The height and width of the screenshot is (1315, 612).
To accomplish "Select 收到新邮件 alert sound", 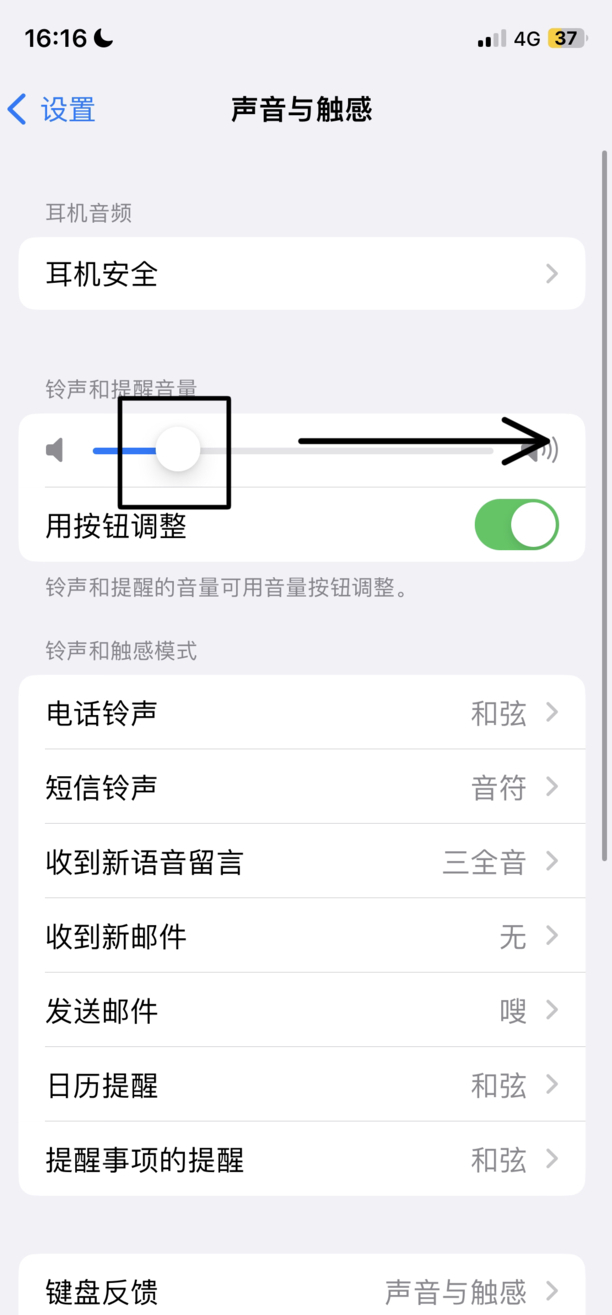I will coord(301,937).
